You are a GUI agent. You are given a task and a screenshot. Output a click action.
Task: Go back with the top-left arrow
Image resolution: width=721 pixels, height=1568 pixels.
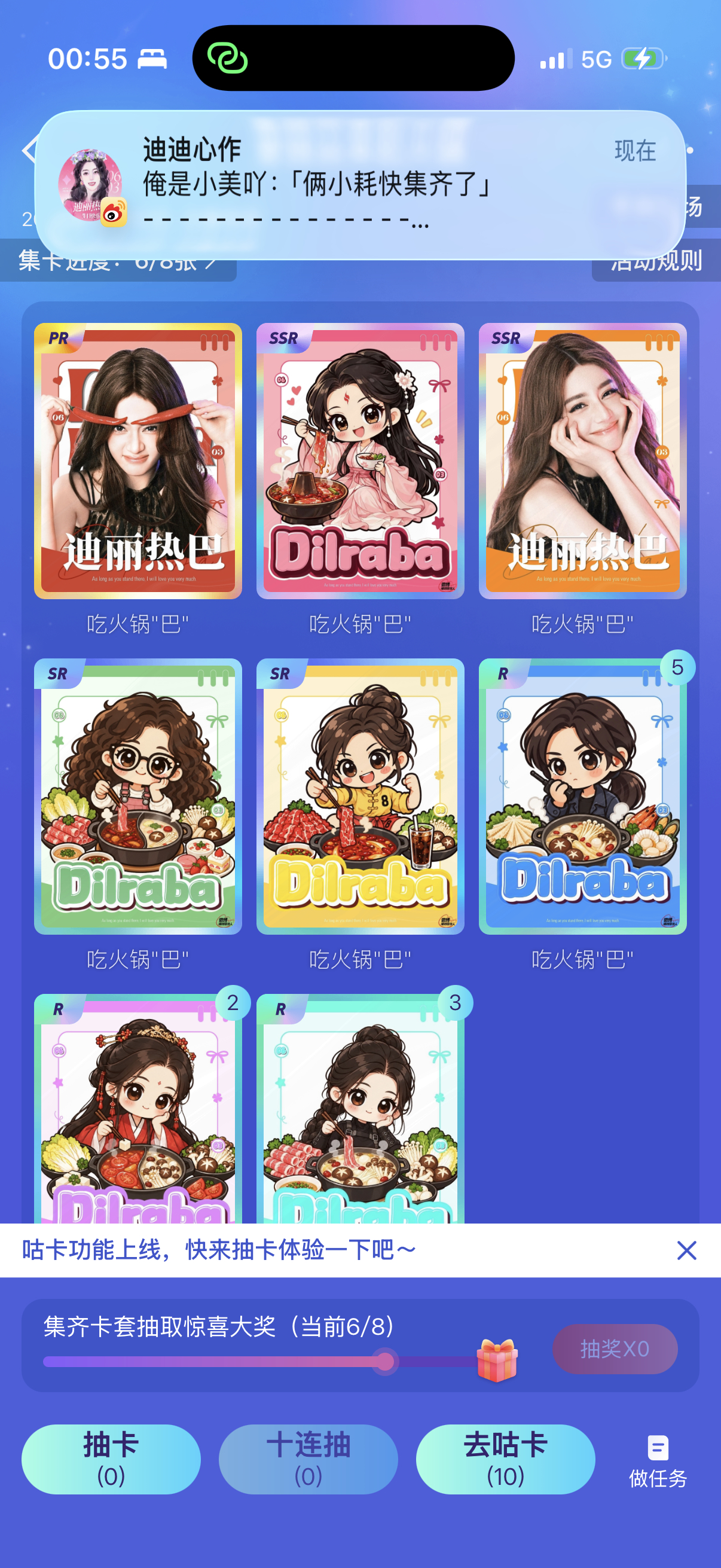[29, 150]
